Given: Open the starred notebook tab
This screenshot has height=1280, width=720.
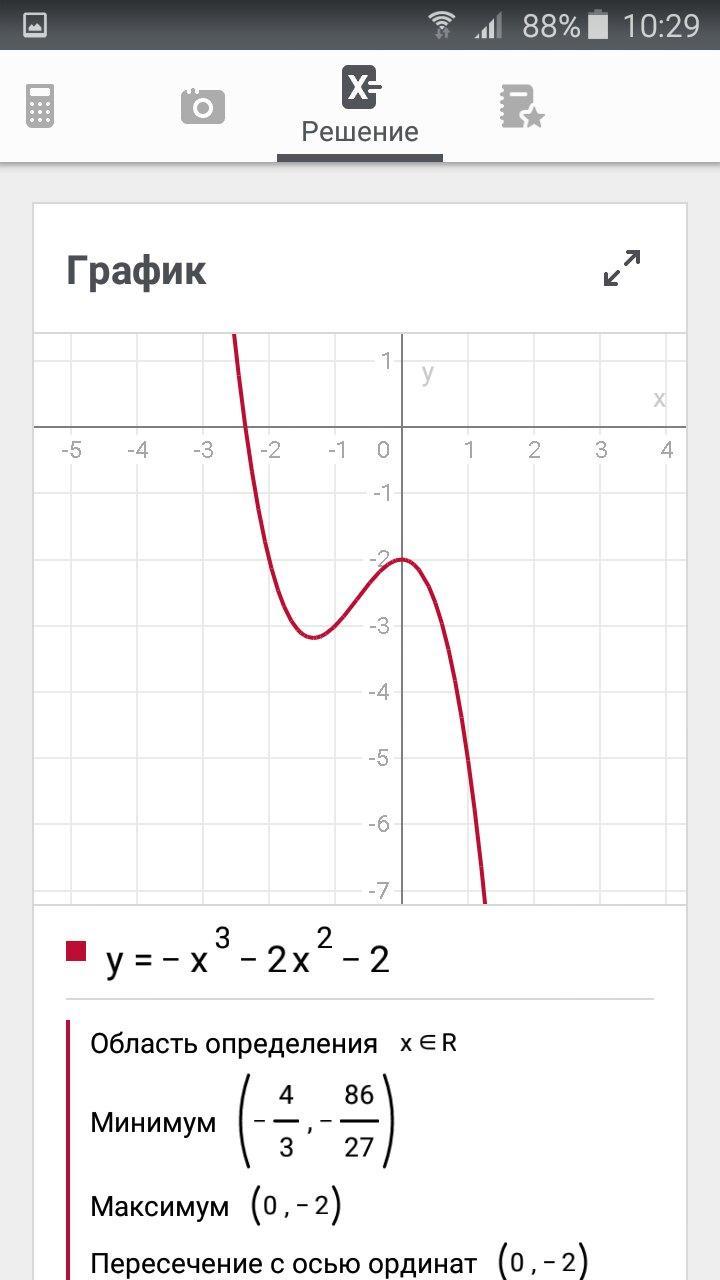Looking at the screenshot, I should [x=520, y=106].
